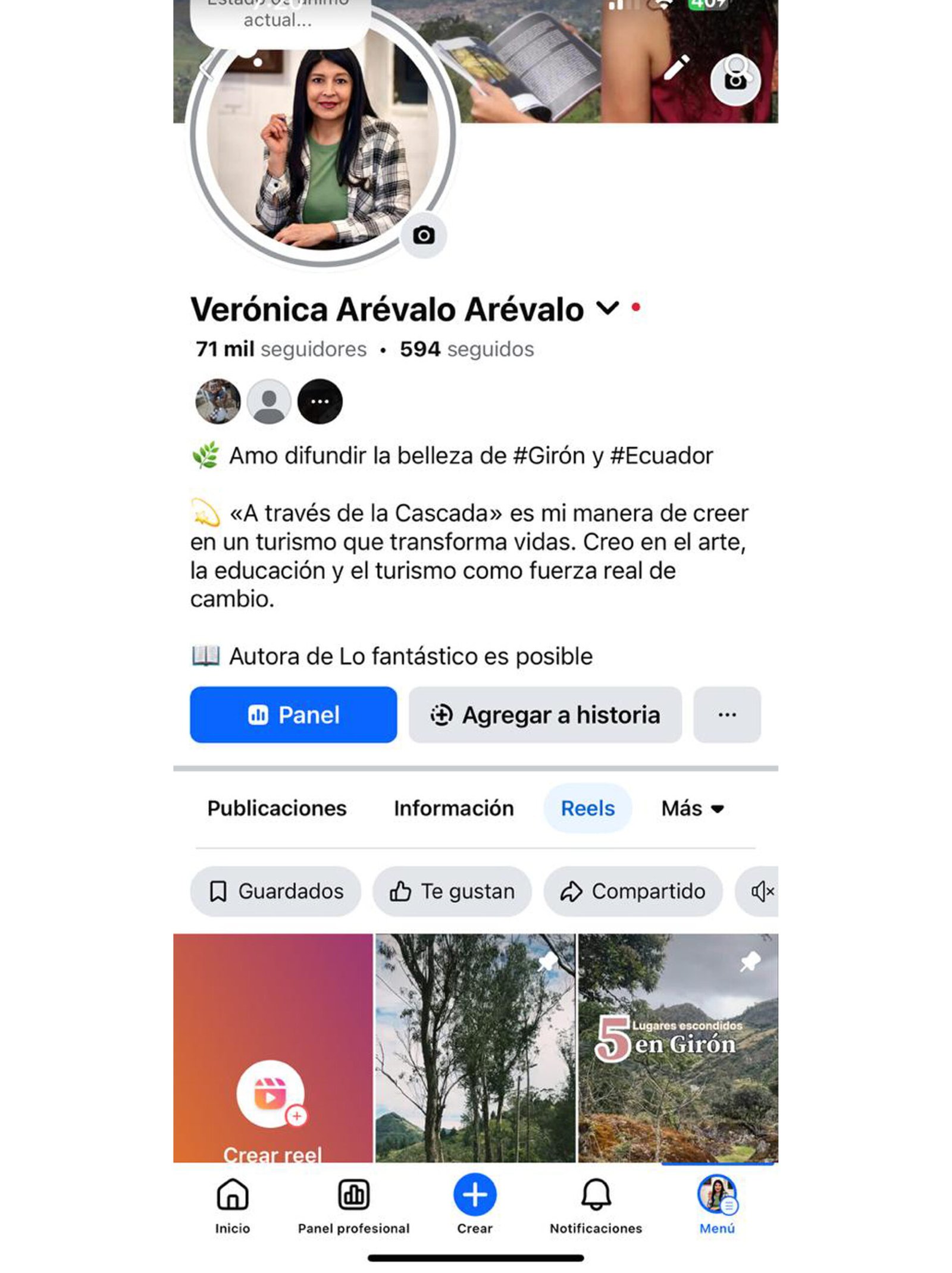Viewport: 952px width, 1273px height.
Task: Filter reels by Te gustan
Action: tap(452, 891)
